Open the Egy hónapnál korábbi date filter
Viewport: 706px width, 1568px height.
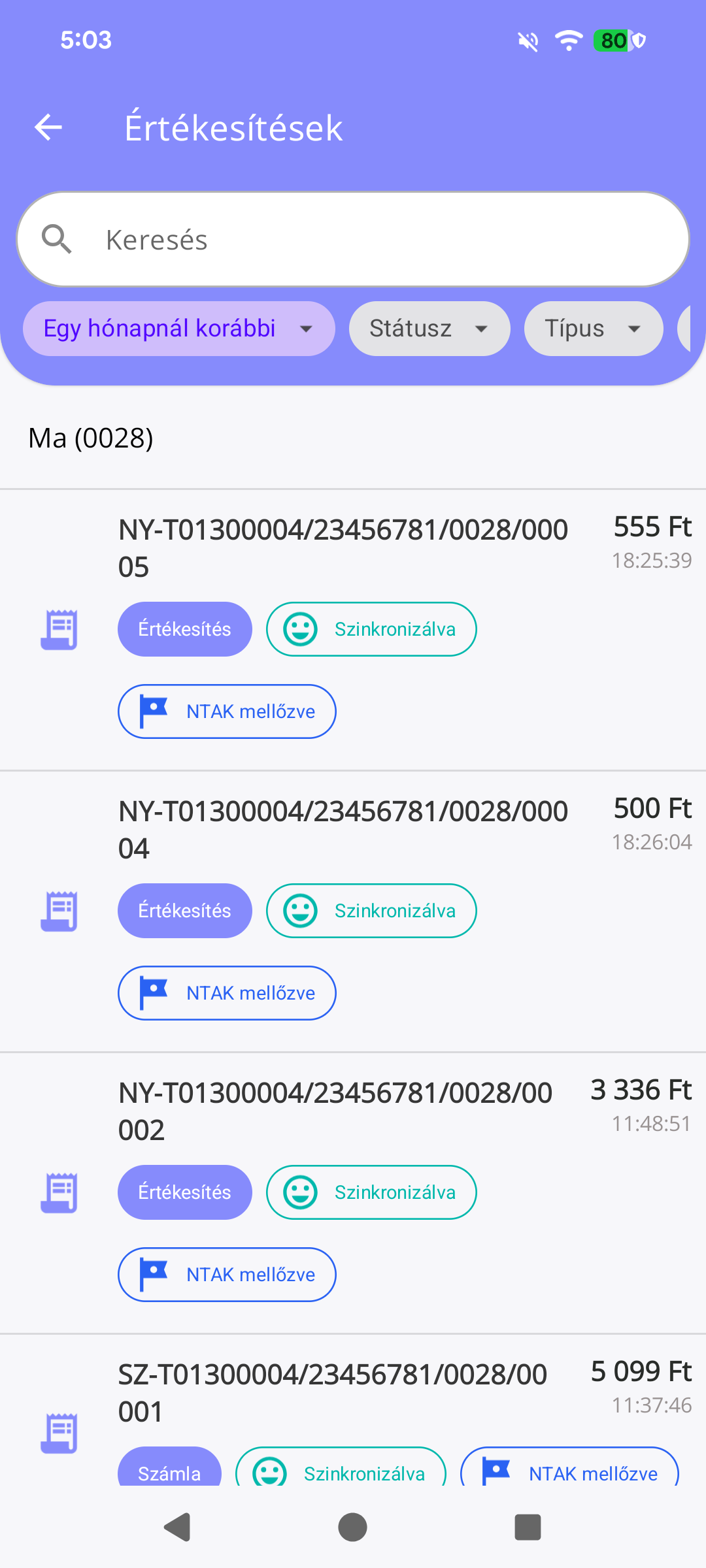tap(178, 329)
